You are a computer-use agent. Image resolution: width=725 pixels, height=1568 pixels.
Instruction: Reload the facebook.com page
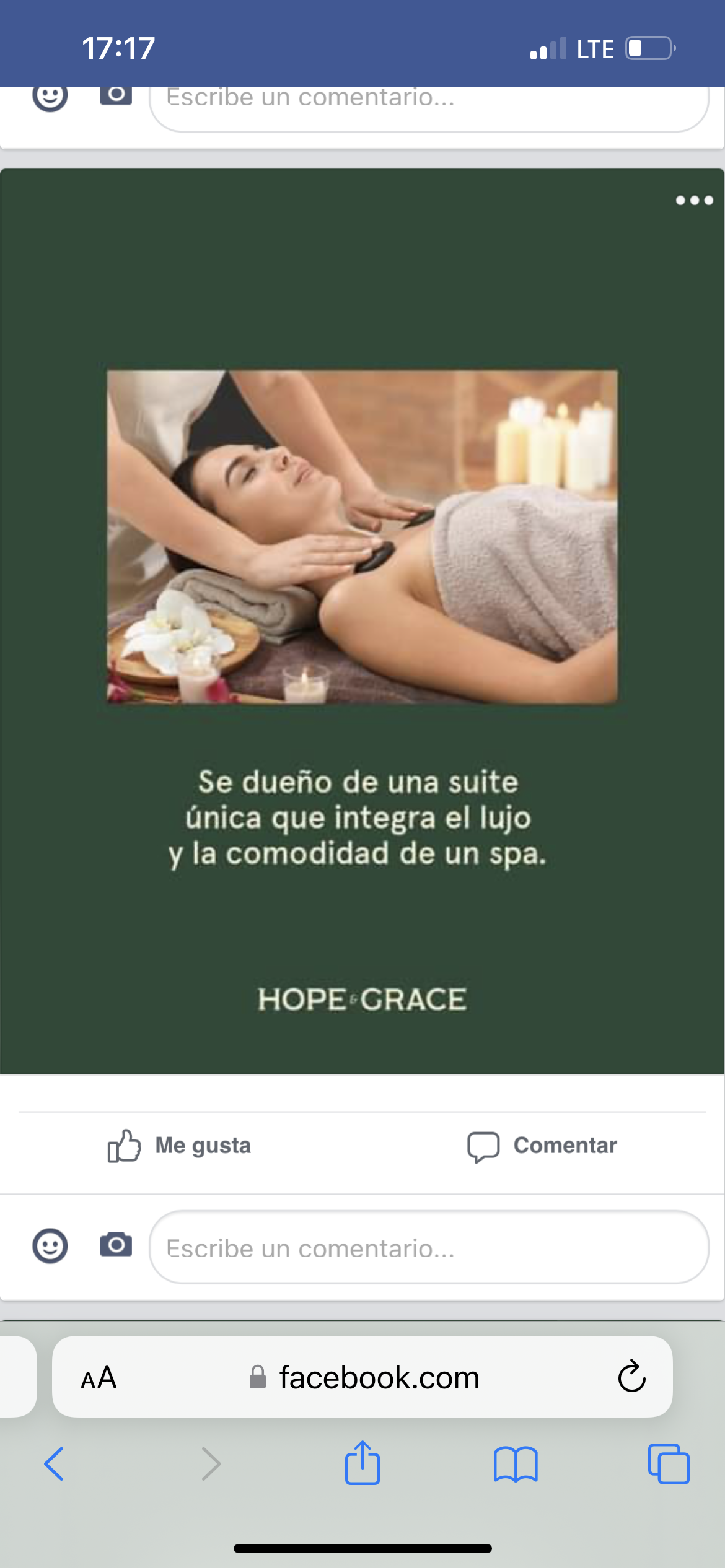[631, 1377]
